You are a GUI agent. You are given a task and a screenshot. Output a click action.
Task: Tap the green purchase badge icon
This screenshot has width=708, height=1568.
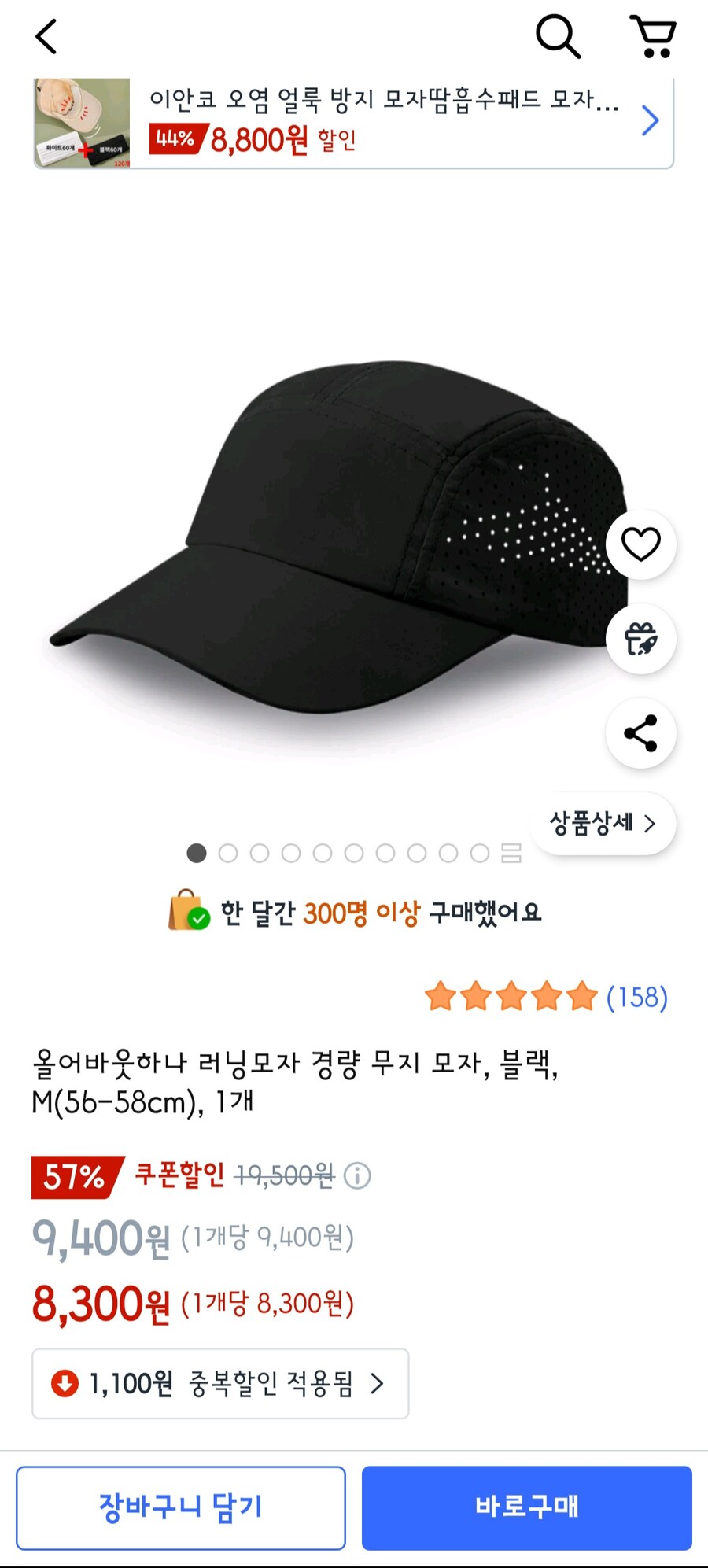(x=187, y=913)
